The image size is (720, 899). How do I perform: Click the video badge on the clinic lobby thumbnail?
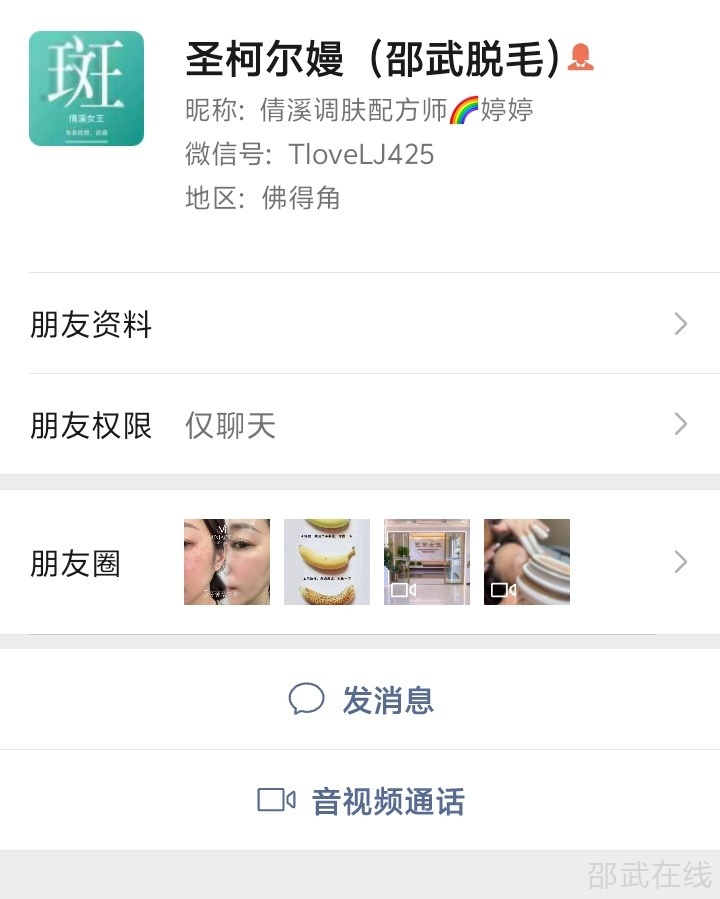401,590
